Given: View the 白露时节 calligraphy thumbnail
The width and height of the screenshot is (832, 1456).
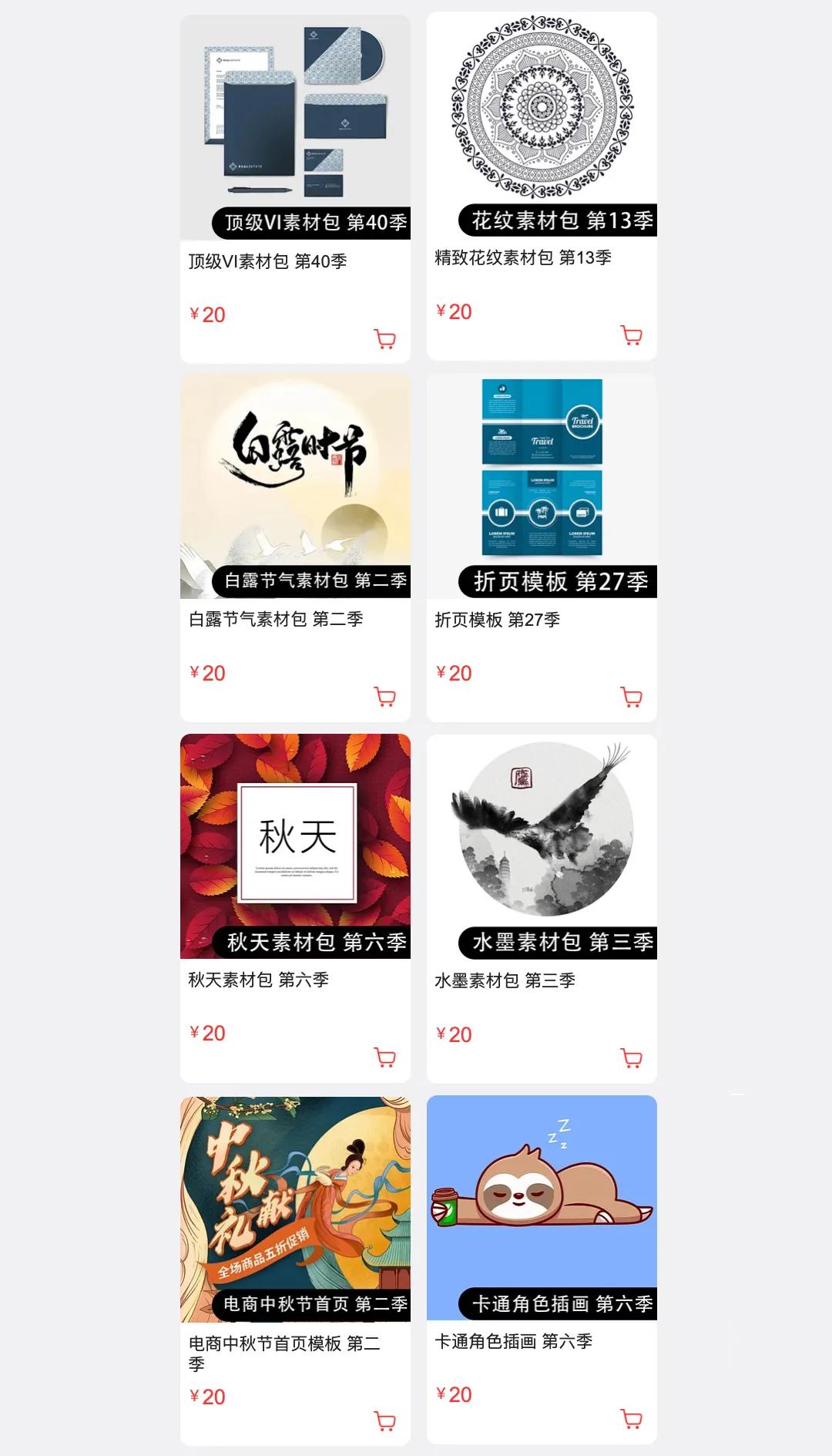Looking at the screenshot, I should 295,478.
